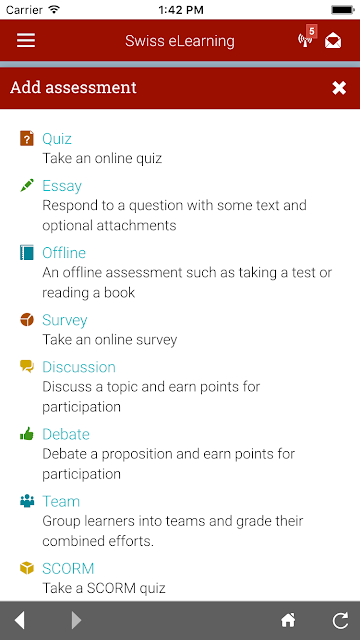
Task: Go forward with the right arrow
Action: click(76, 620)
